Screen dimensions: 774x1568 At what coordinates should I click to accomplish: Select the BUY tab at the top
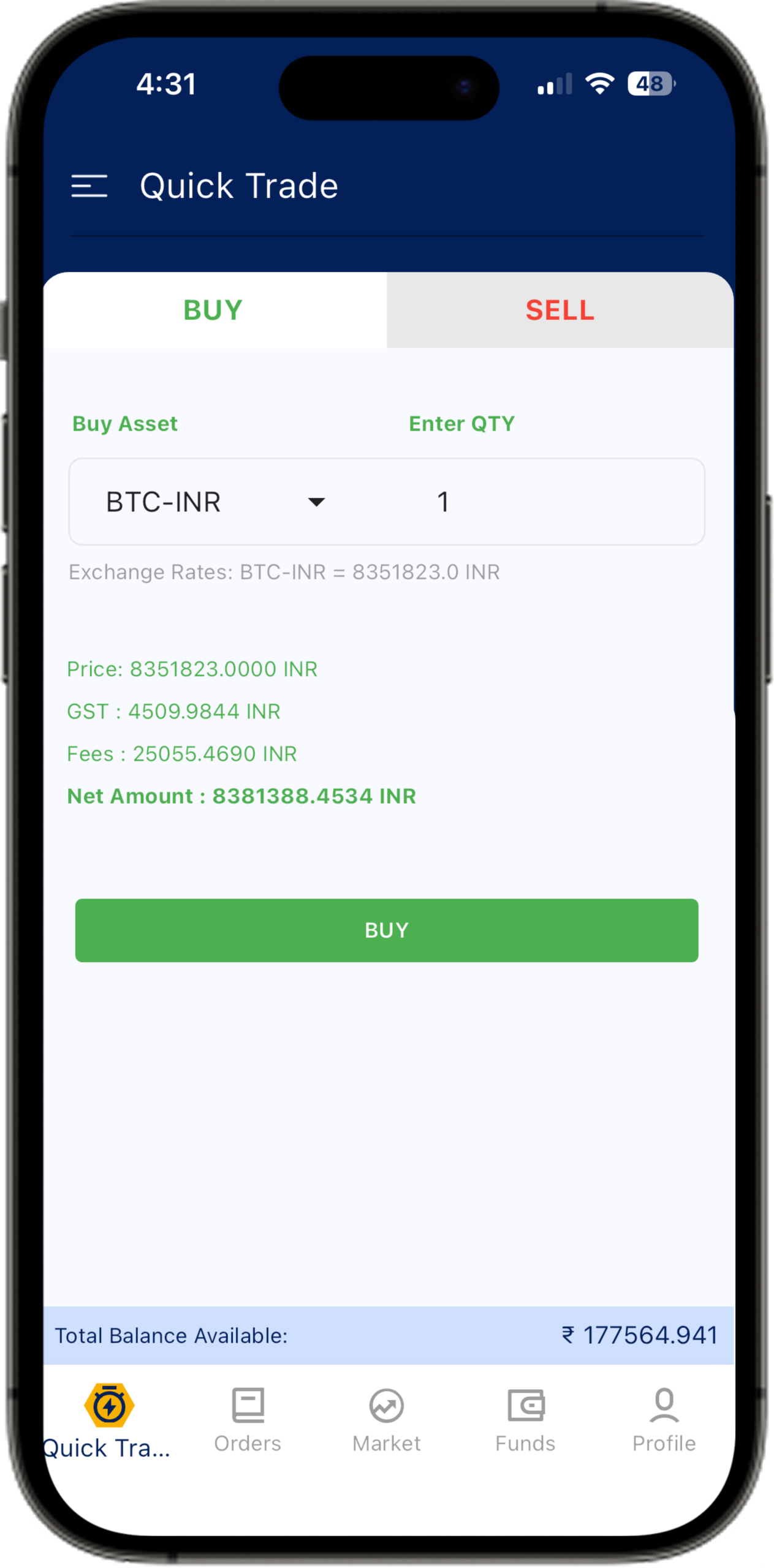[x=213, y=311]
